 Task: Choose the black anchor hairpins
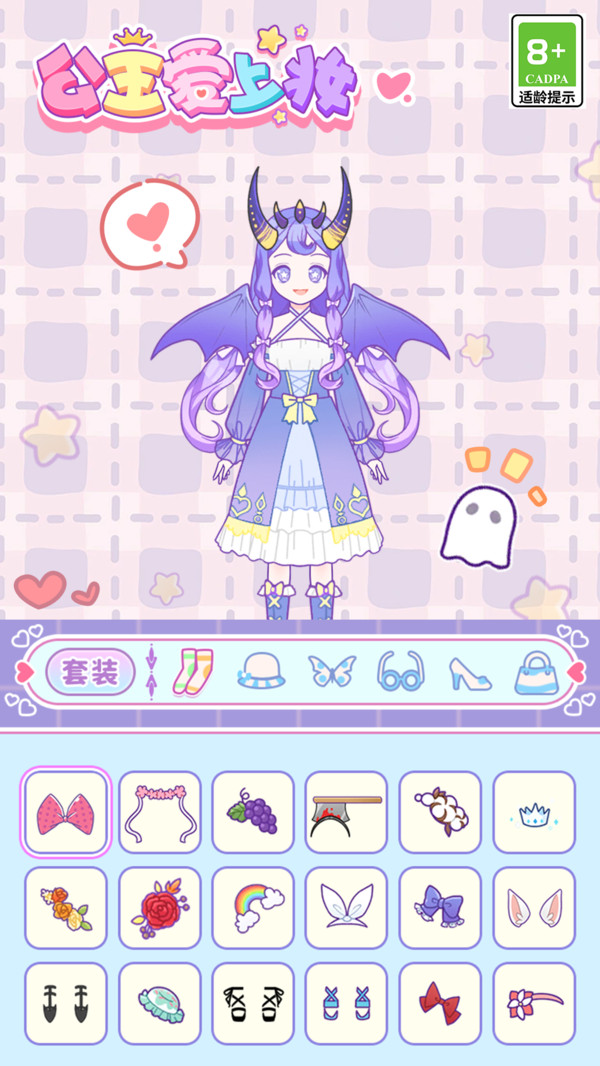point(66,1003)
